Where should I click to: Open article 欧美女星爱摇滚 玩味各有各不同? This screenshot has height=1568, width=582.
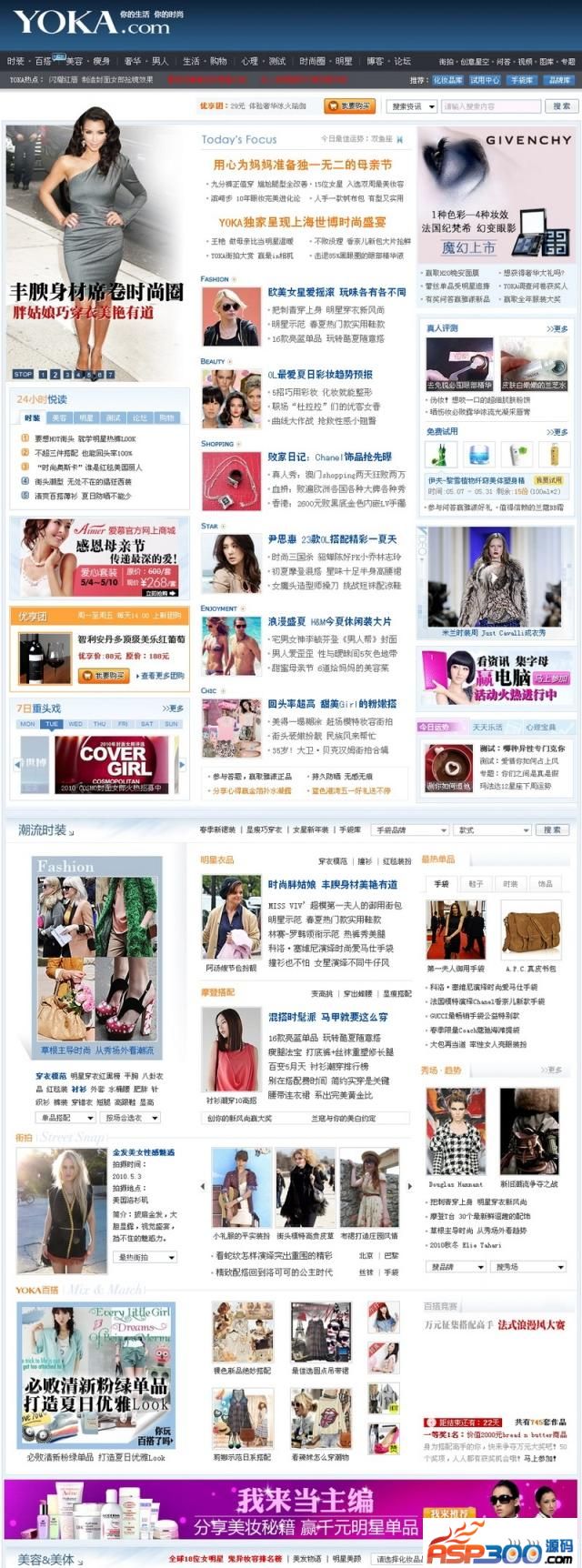coord(336,292)
